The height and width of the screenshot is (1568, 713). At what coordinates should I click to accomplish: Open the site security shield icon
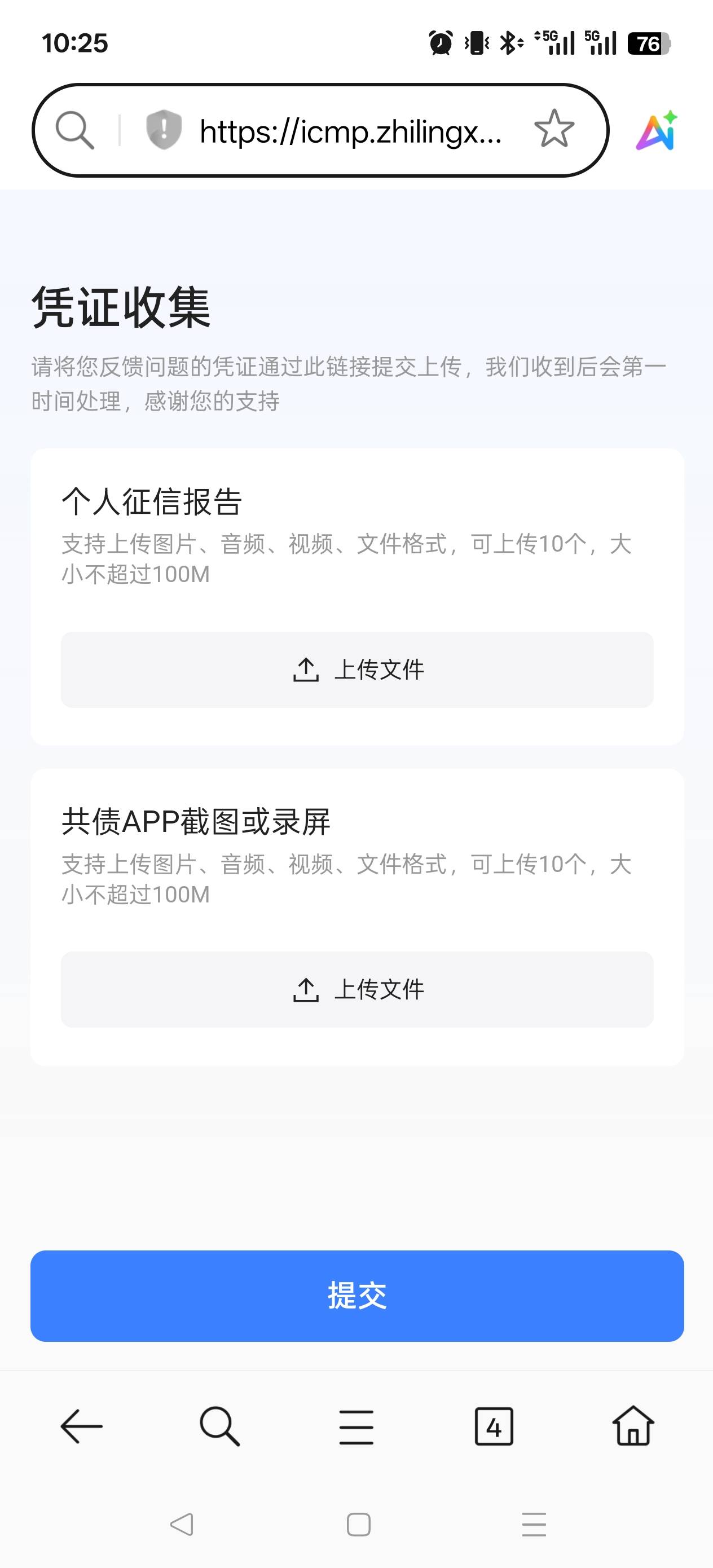point(164,130)
